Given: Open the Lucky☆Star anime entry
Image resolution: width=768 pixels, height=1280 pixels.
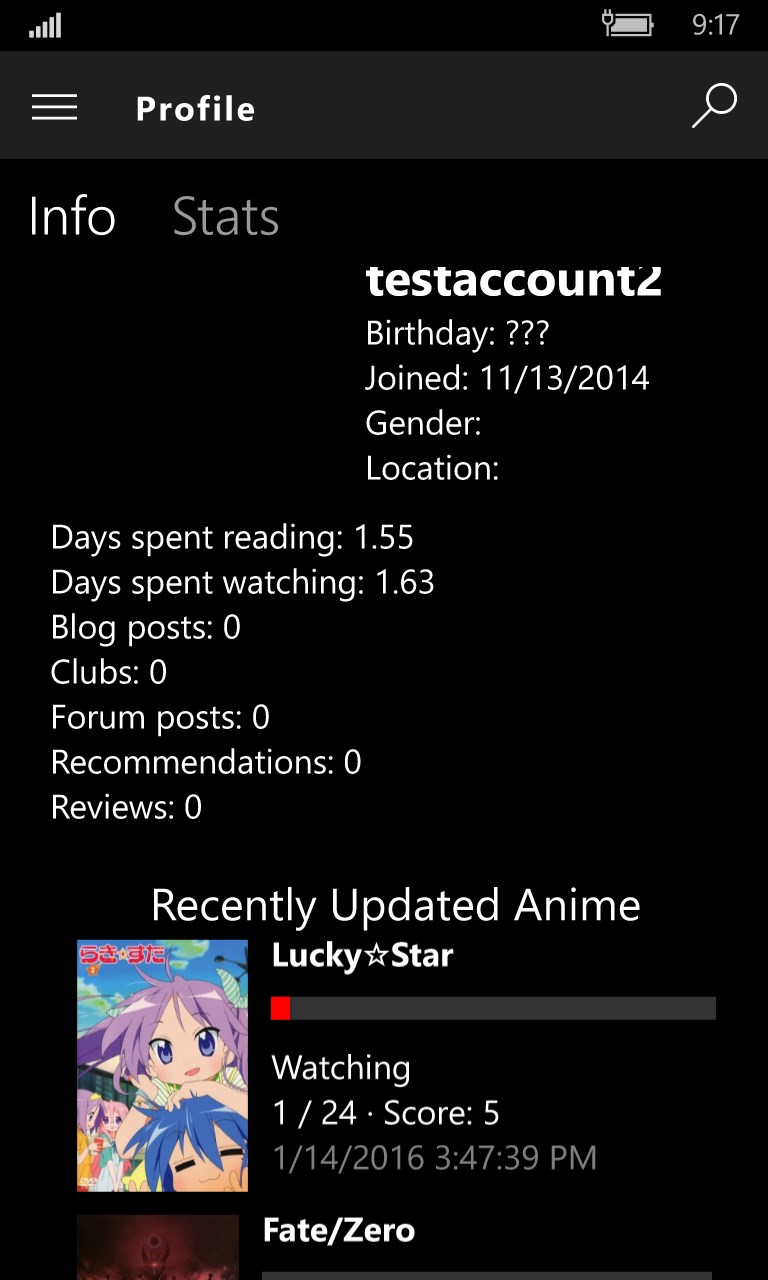Looking at the screenshot, I should coord(362,956).
